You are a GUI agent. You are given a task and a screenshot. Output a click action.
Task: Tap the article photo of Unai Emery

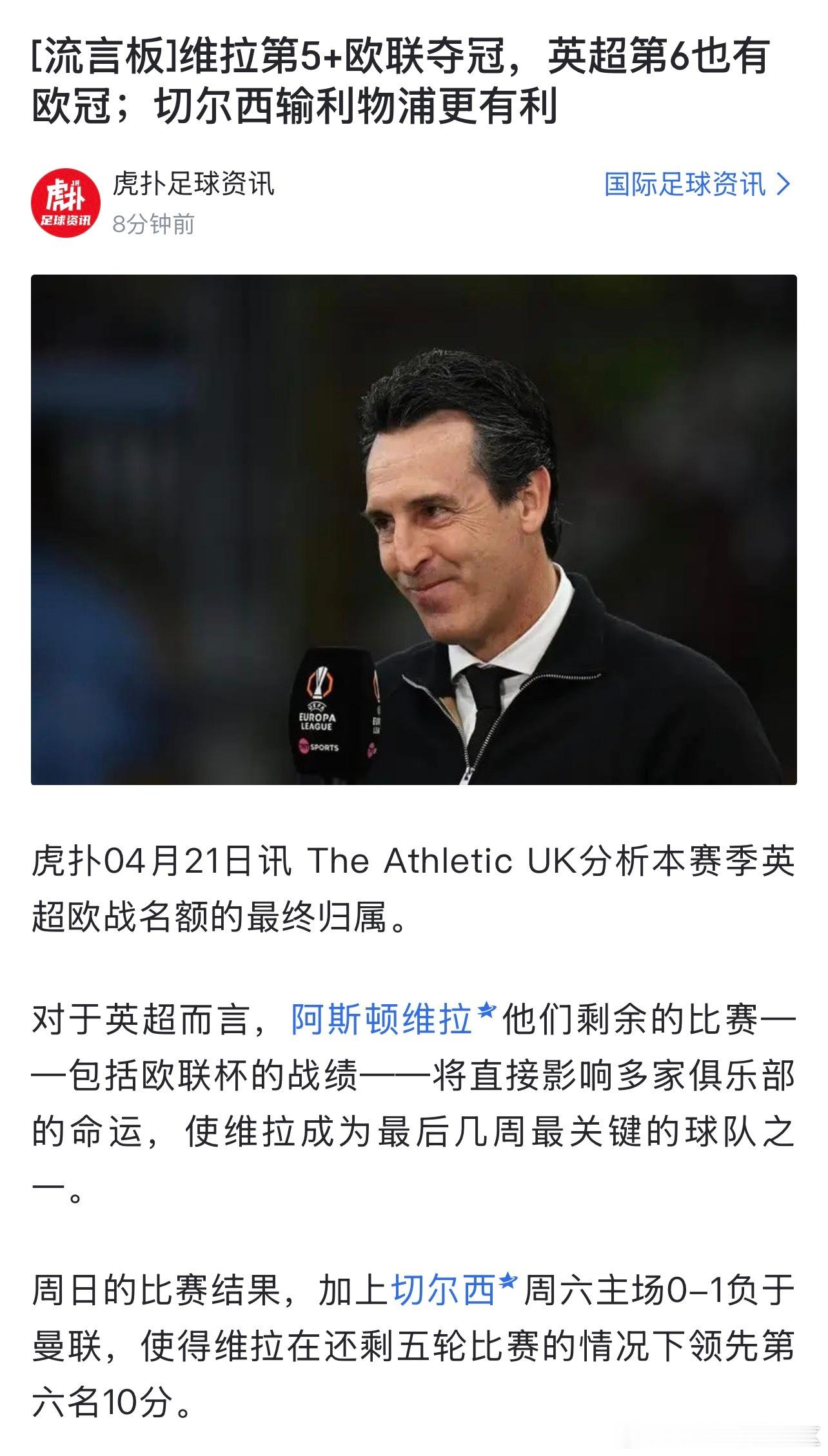[414, 529]
